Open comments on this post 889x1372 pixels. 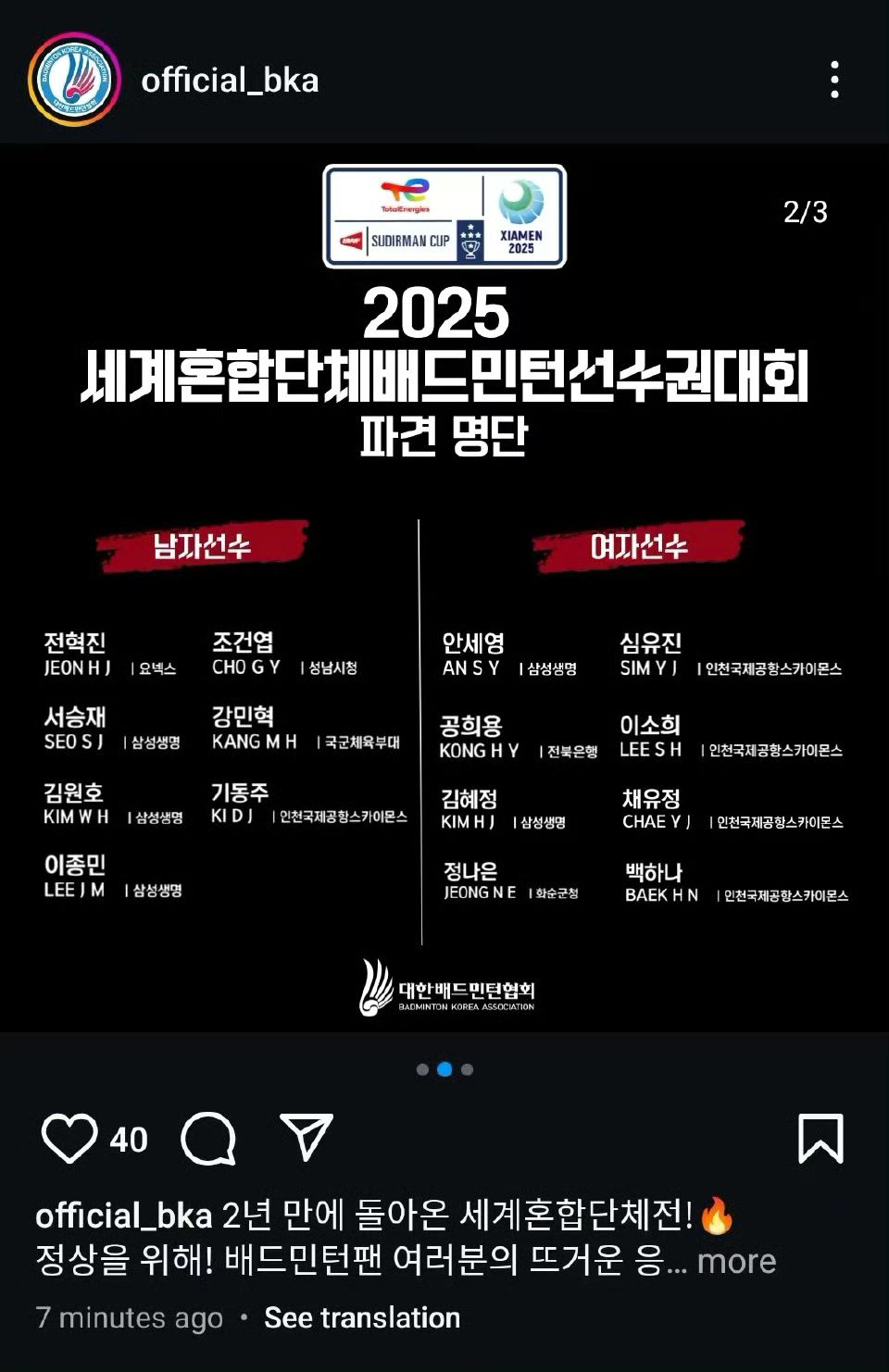point(208,1138)
